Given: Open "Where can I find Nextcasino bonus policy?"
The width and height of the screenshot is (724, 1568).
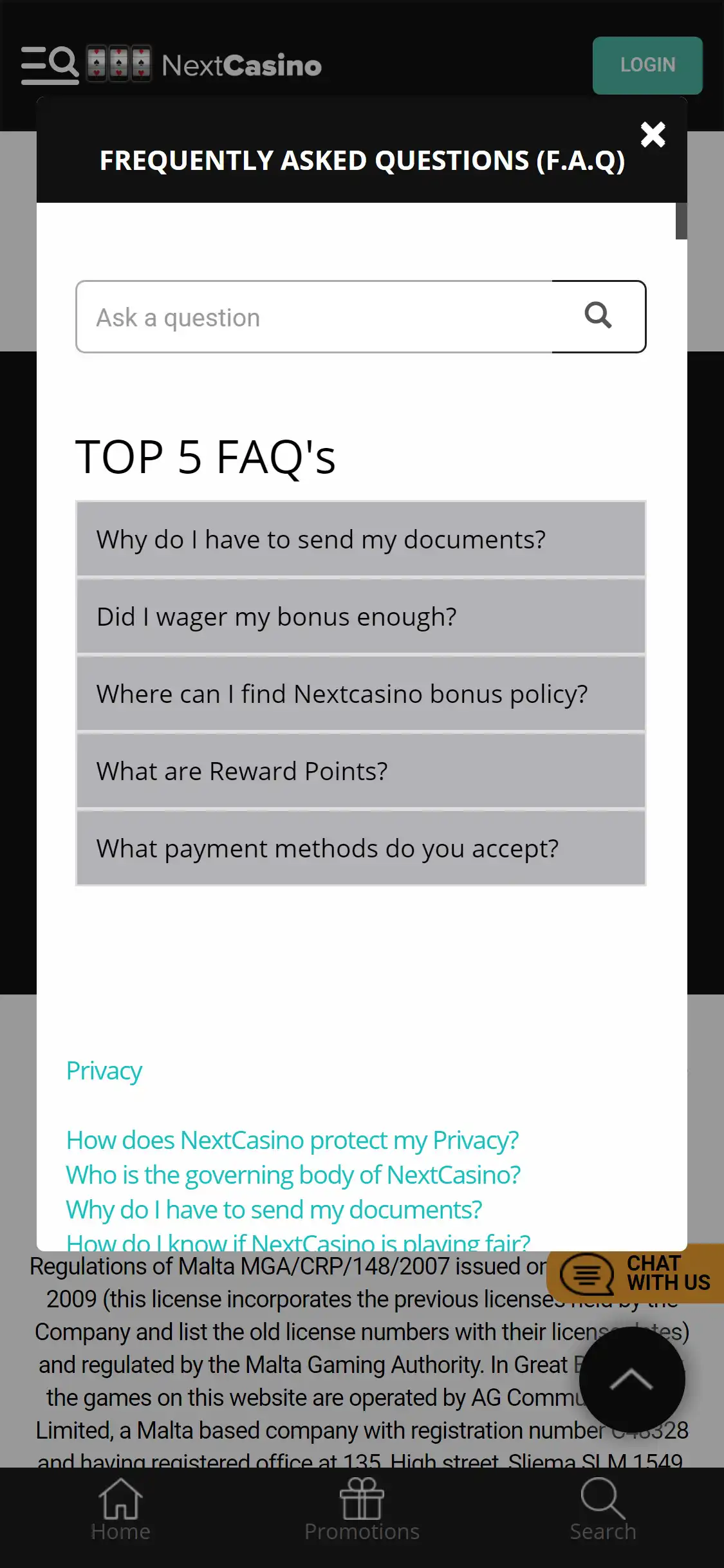Looking at the screenshot, I should click(360, 694).
